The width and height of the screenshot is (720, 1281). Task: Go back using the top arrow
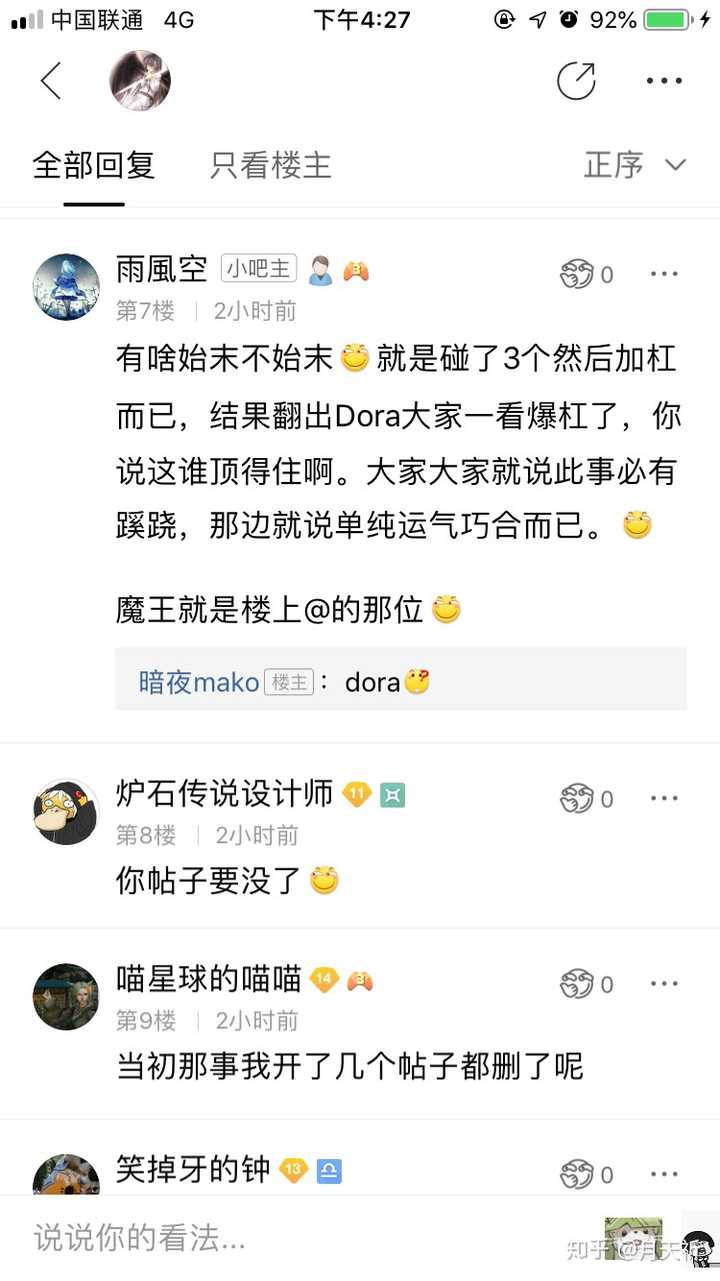(51, 81)
